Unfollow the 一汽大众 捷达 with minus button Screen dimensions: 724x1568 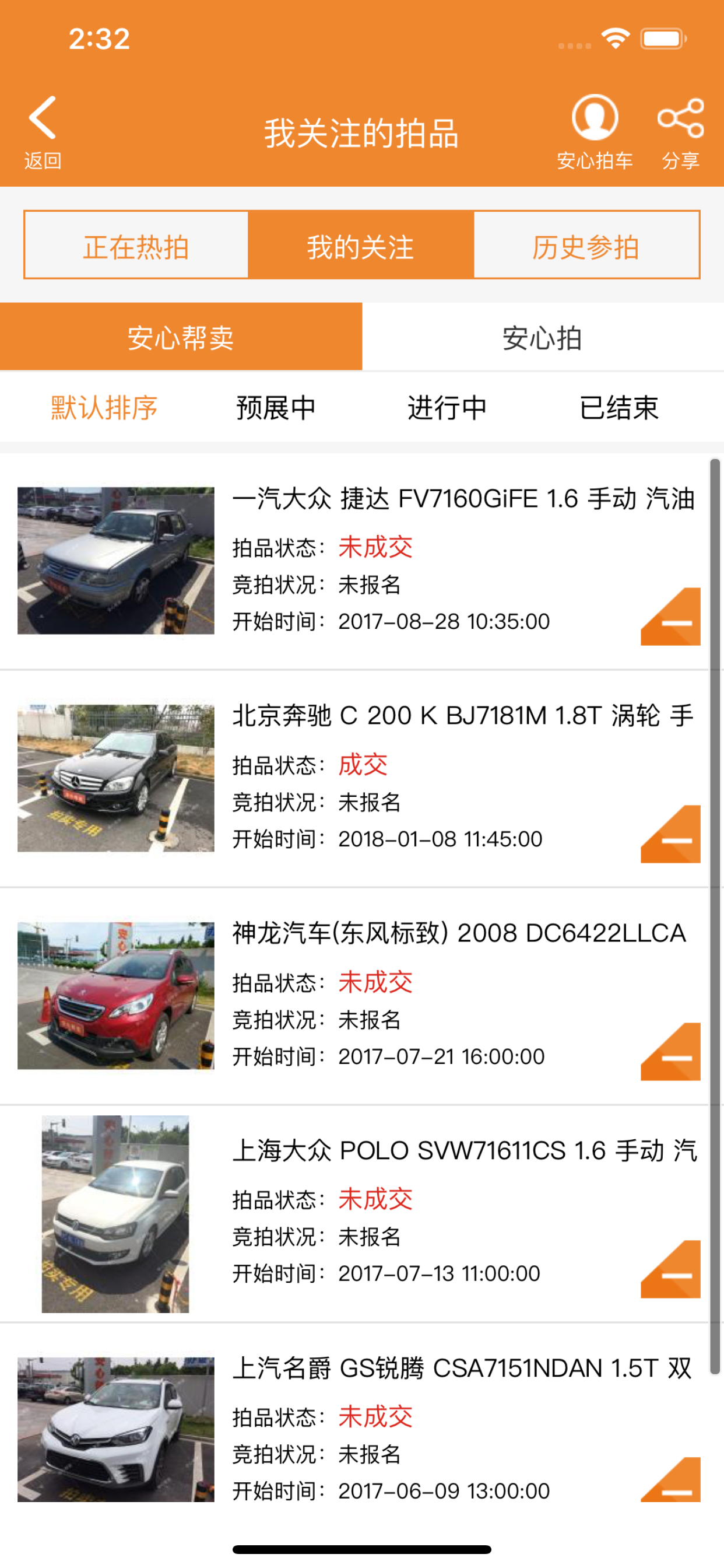pyautogui.click(x=670, y=616)
